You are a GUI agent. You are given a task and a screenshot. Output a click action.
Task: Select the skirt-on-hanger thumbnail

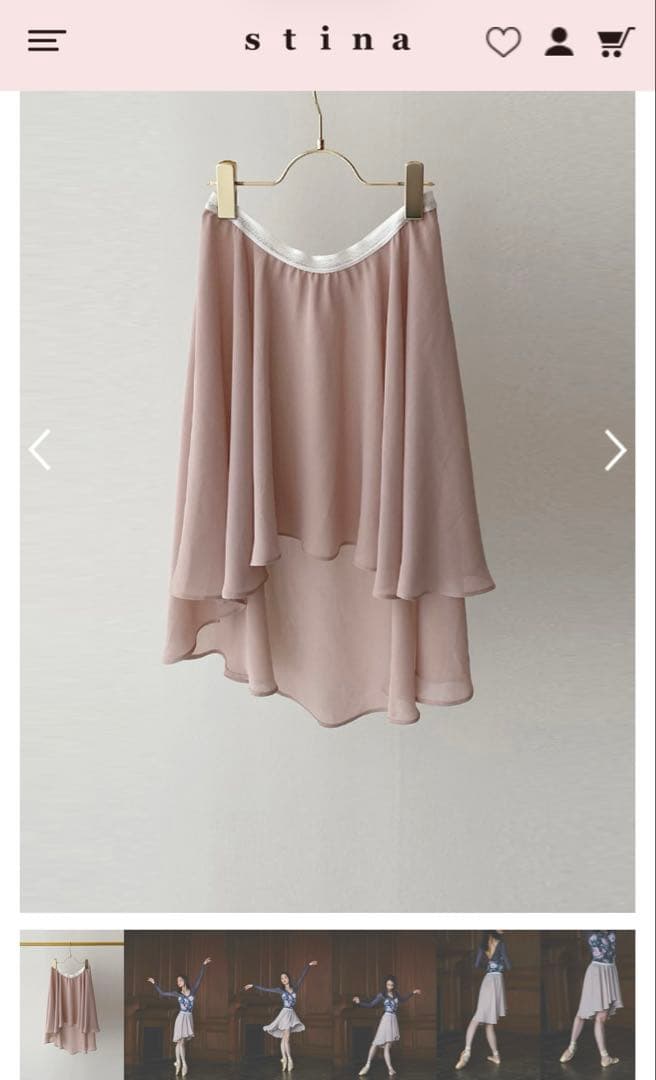click(x=72, y=1003)
